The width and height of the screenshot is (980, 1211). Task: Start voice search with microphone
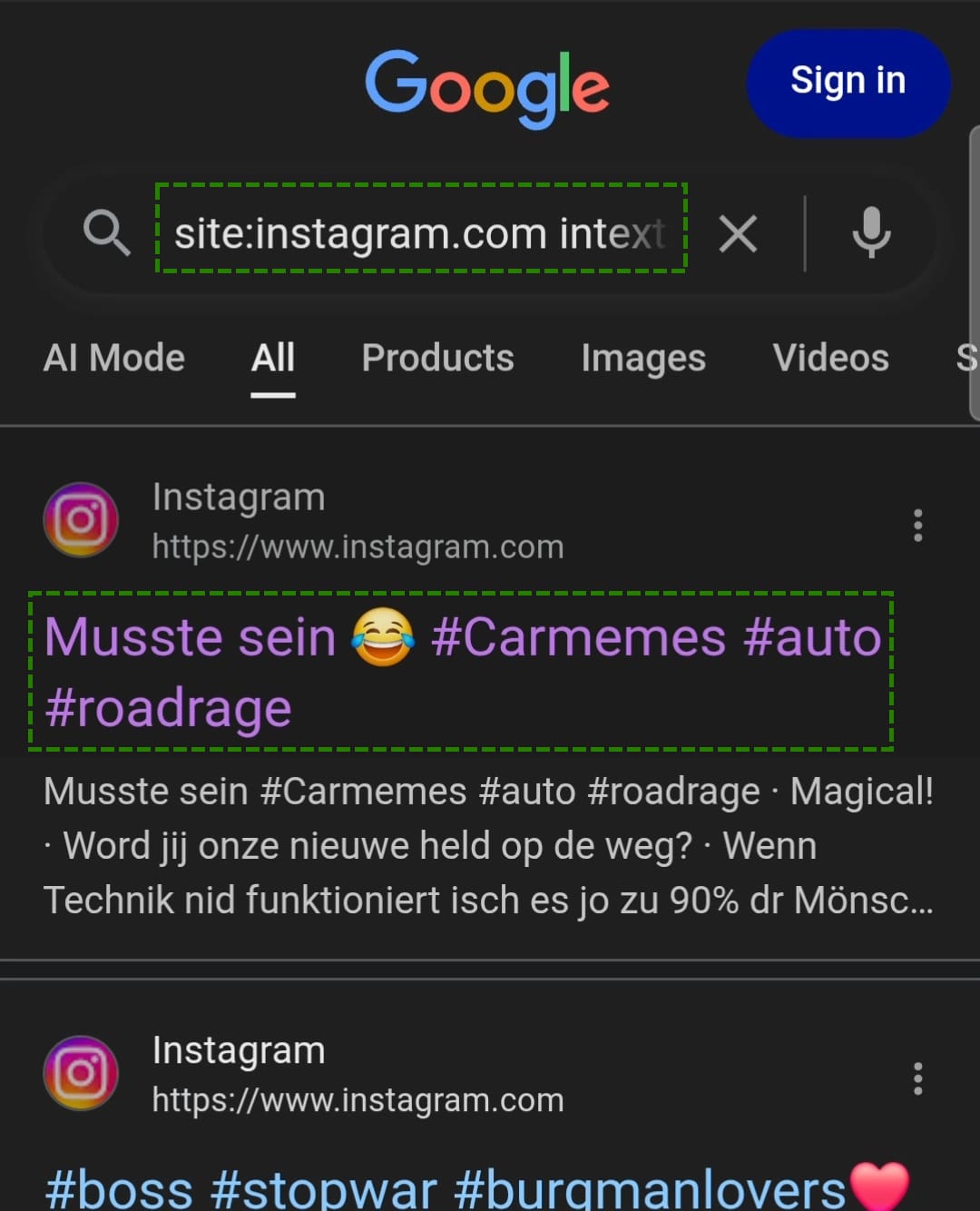tap(871, 232)
